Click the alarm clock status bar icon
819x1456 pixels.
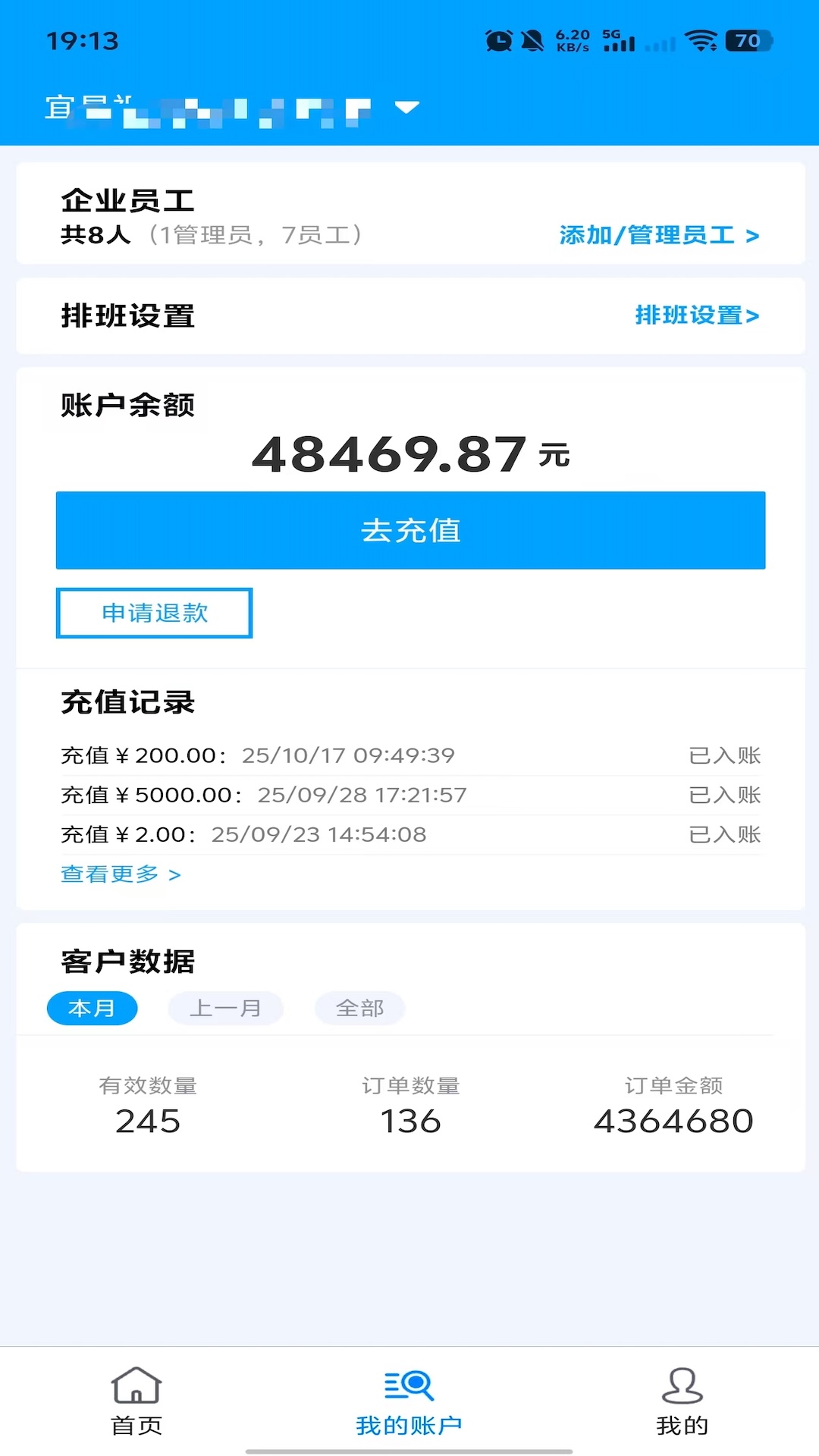point(497,42)
